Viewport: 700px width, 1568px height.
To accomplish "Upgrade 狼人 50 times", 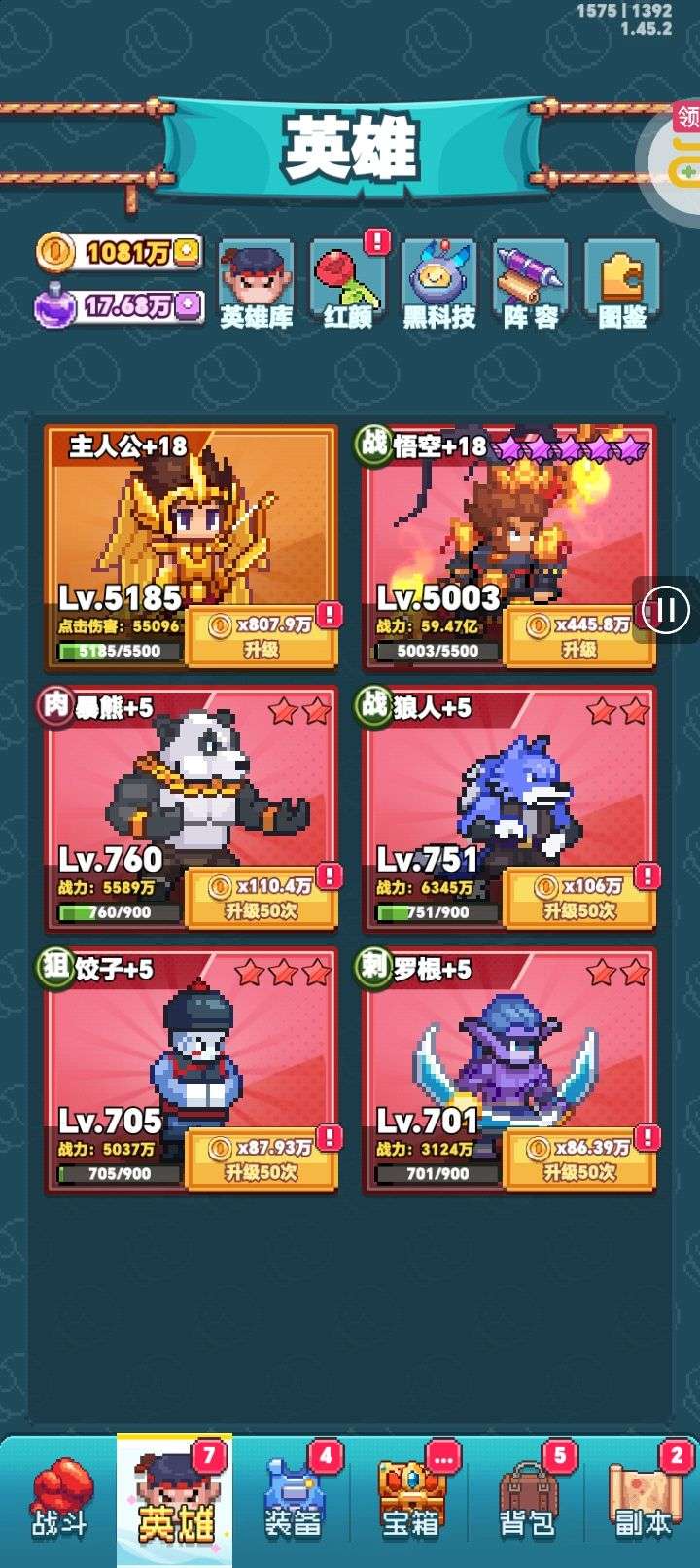I will pos(578,898).
